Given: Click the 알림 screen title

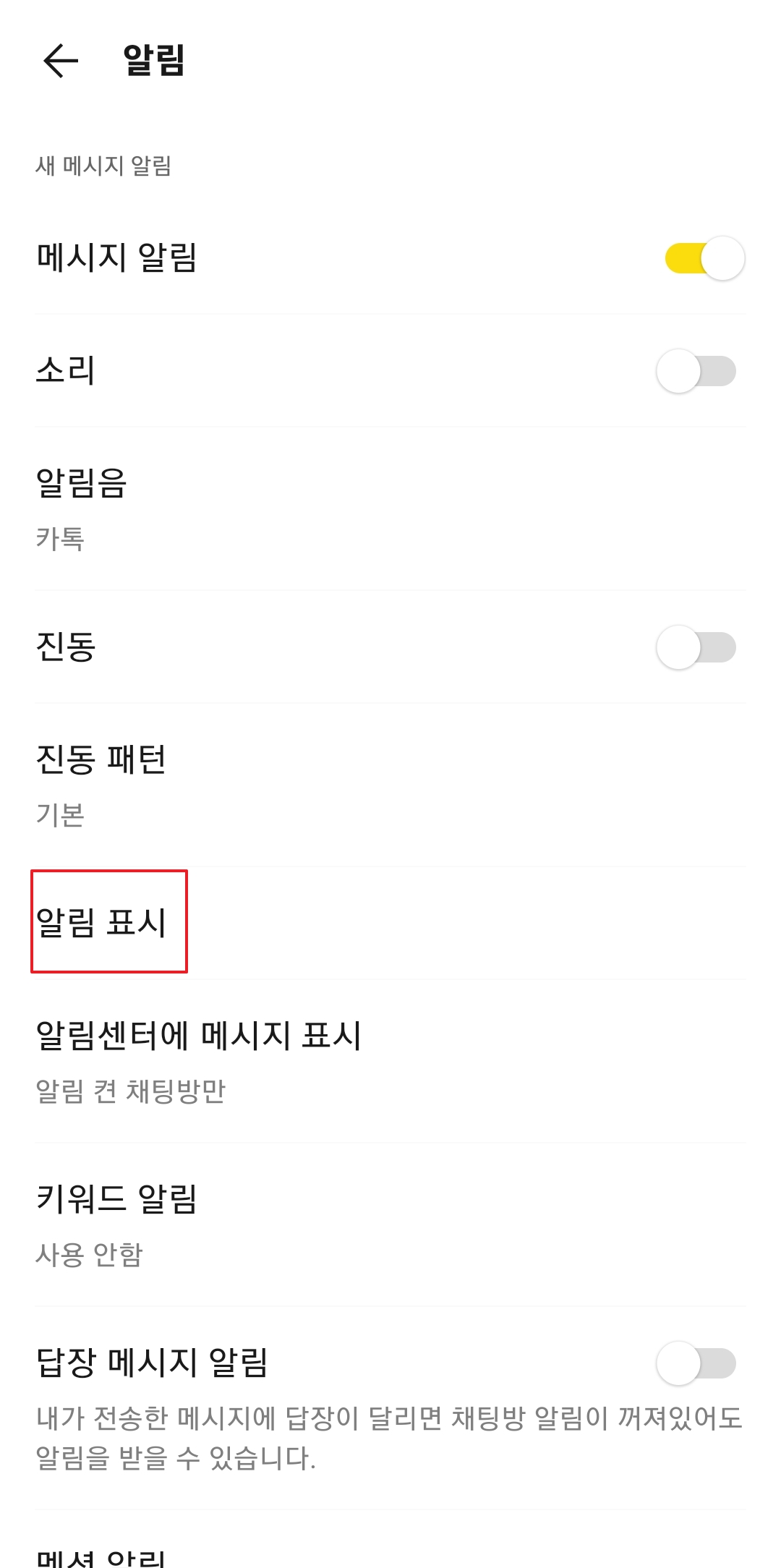Looking at the screenshot, I should 152,61.
